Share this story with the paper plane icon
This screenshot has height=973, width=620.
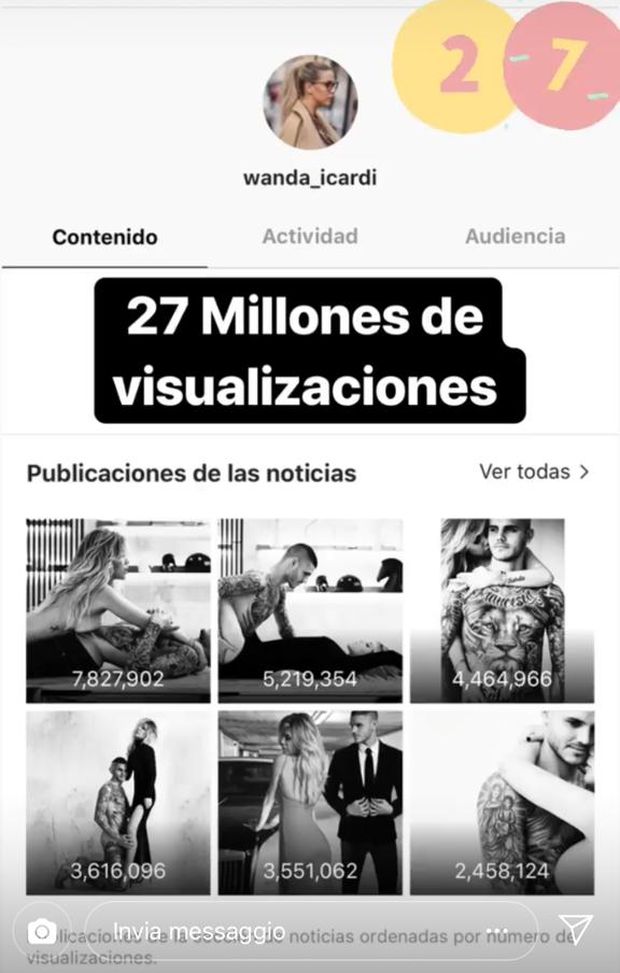pos(576,931)
